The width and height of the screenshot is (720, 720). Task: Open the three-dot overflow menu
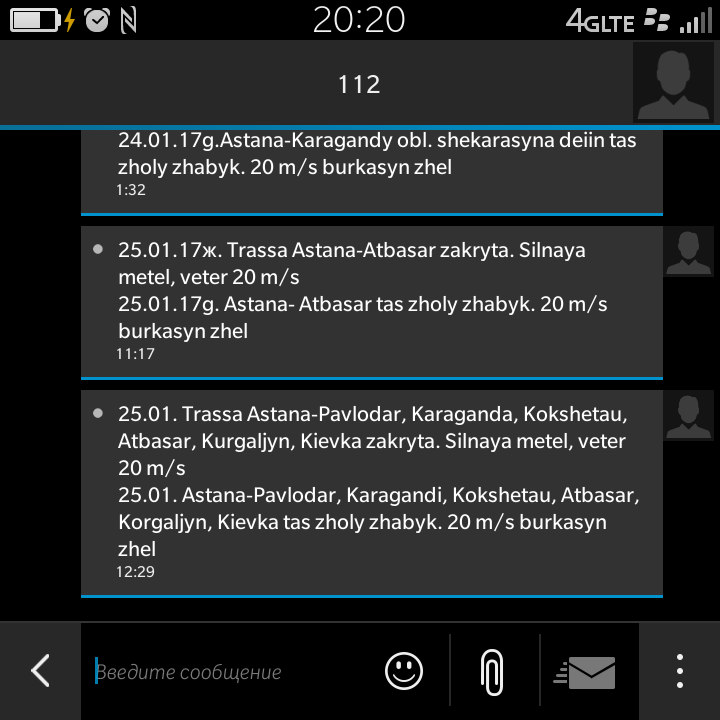point(680,670)
